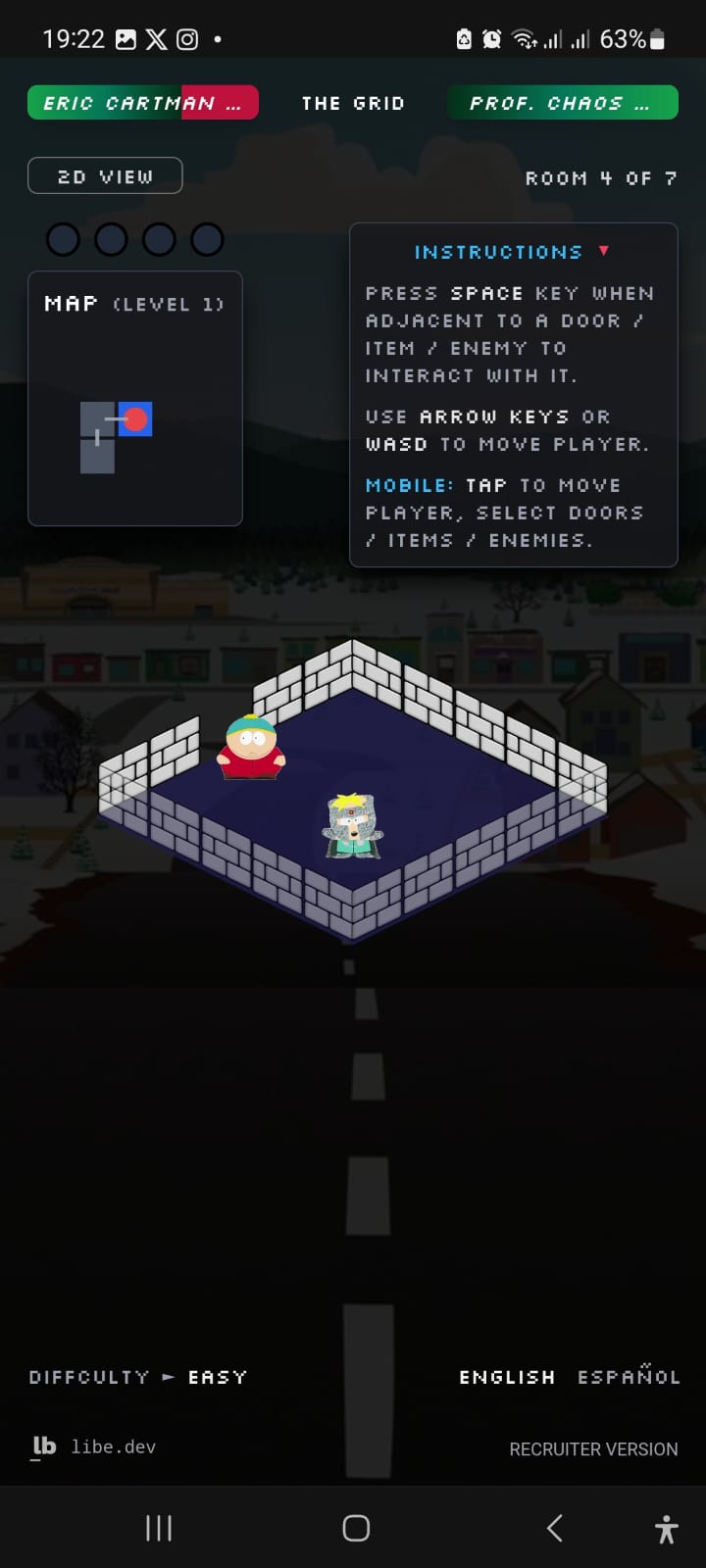Switch to the 2D View

105,176
